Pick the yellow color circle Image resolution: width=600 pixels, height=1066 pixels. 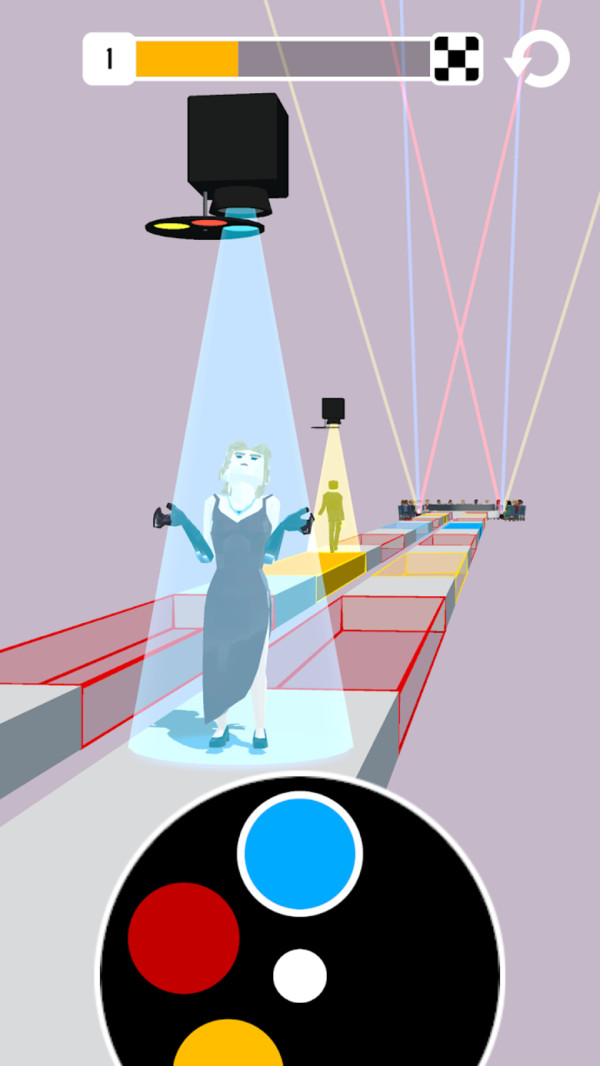[x=229, y=1045]
